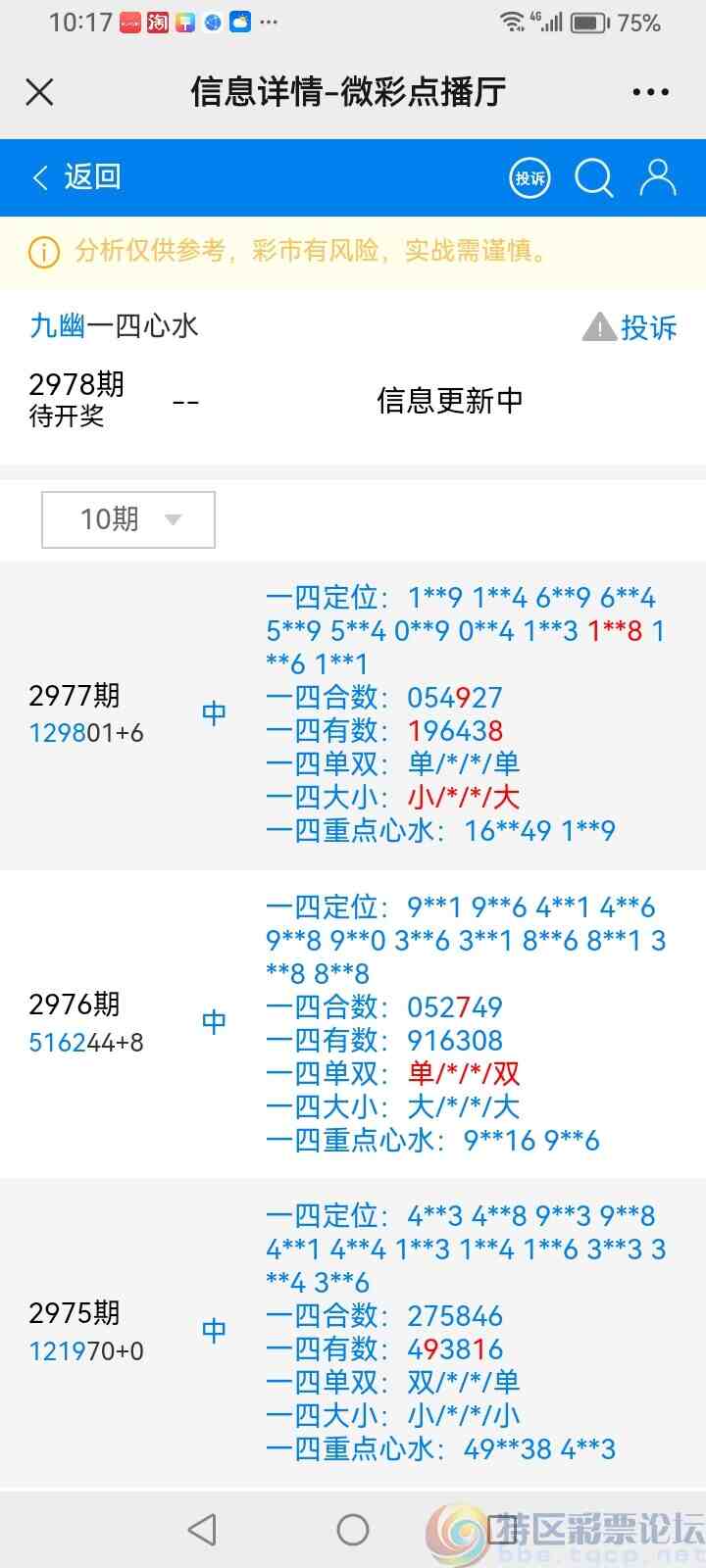This screenshot has height=1568, width=706.
Task: Open the 投诉 (complaint) icon in blue toolbar
Action: coord(529,178)
